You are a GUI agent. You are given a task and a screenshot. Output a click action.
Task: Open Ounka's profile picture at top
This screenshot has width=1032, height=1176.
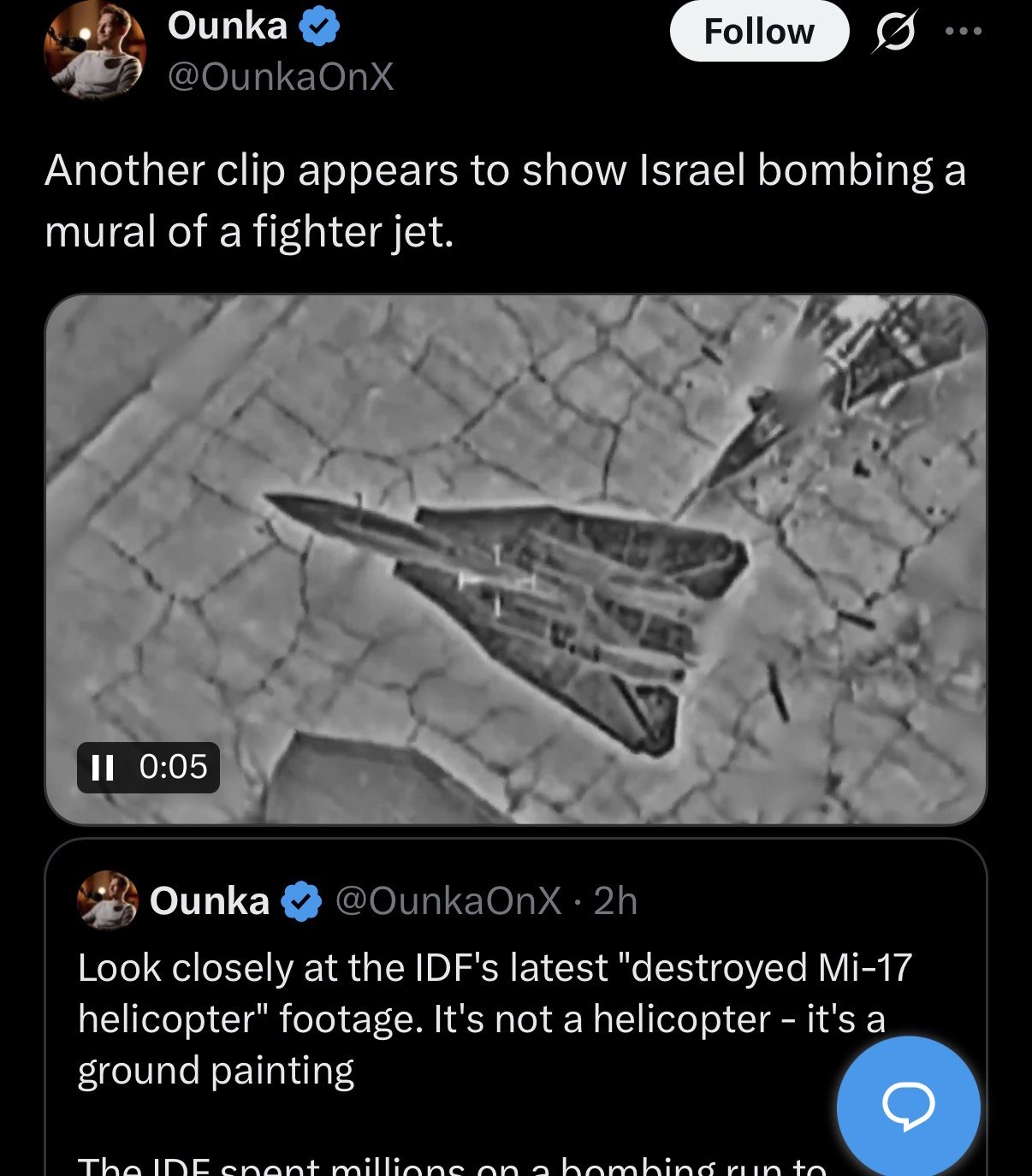click(94, 50)
